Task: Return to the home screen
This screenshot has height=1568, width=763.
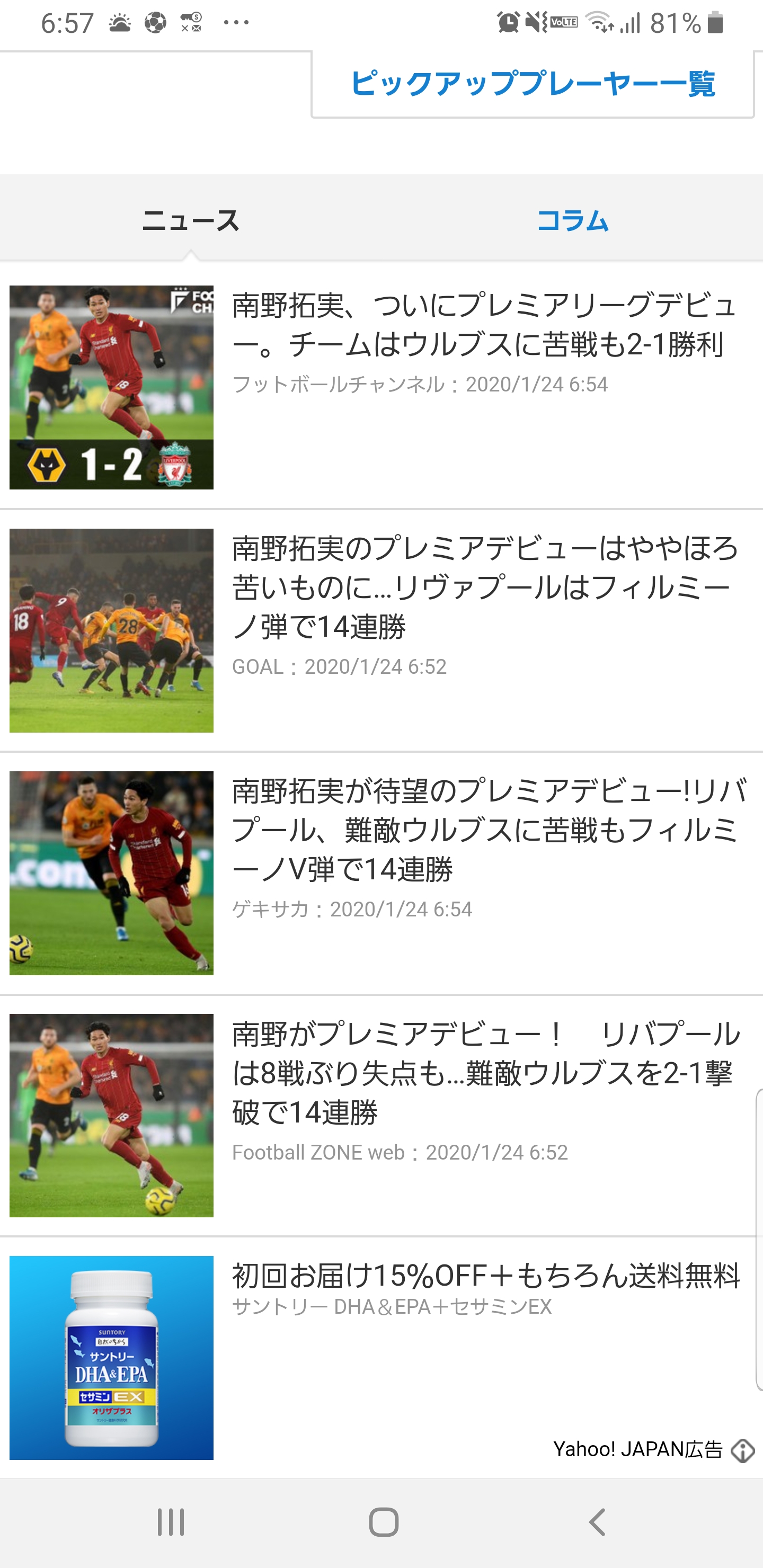Action: tap(383, 1522)
